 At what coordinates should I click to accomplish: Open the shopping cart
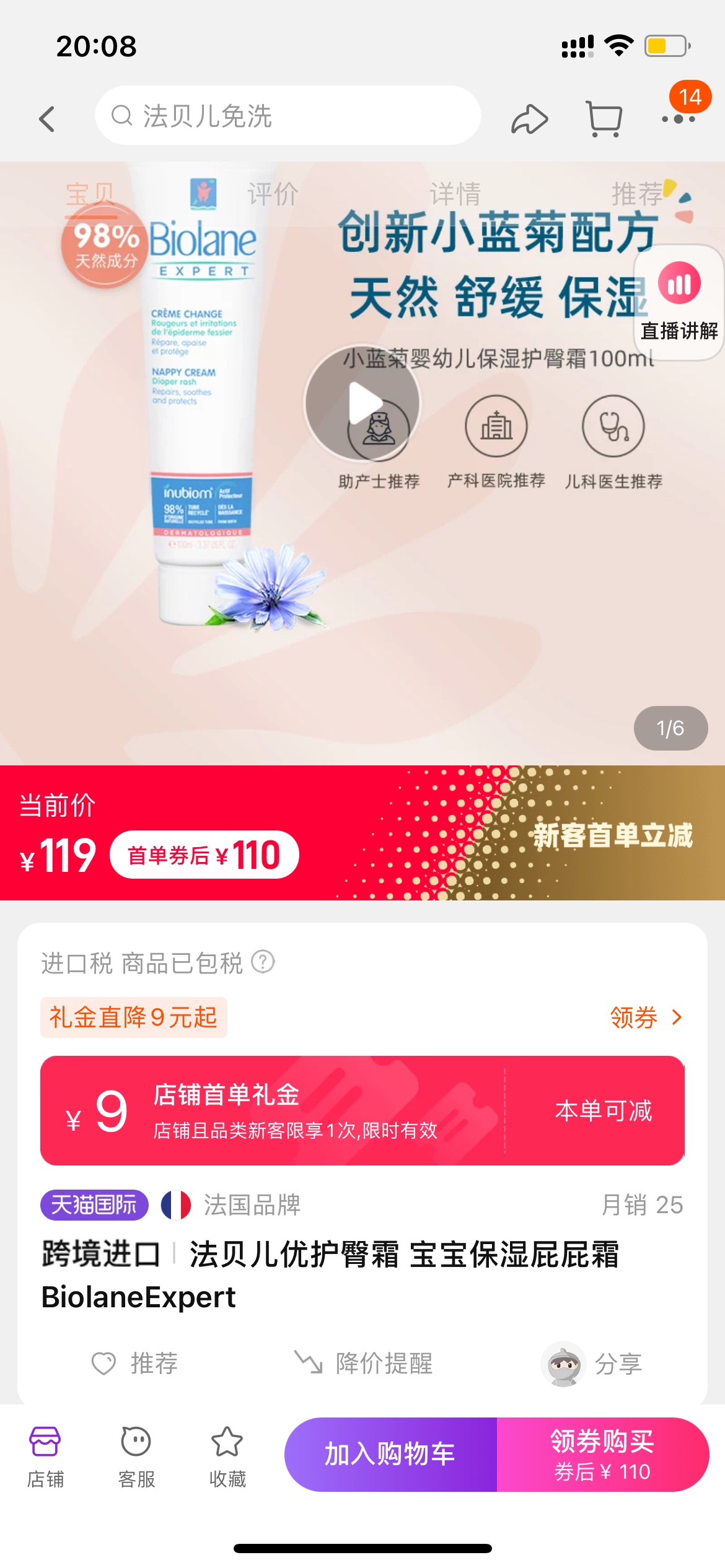click(604, 118)
